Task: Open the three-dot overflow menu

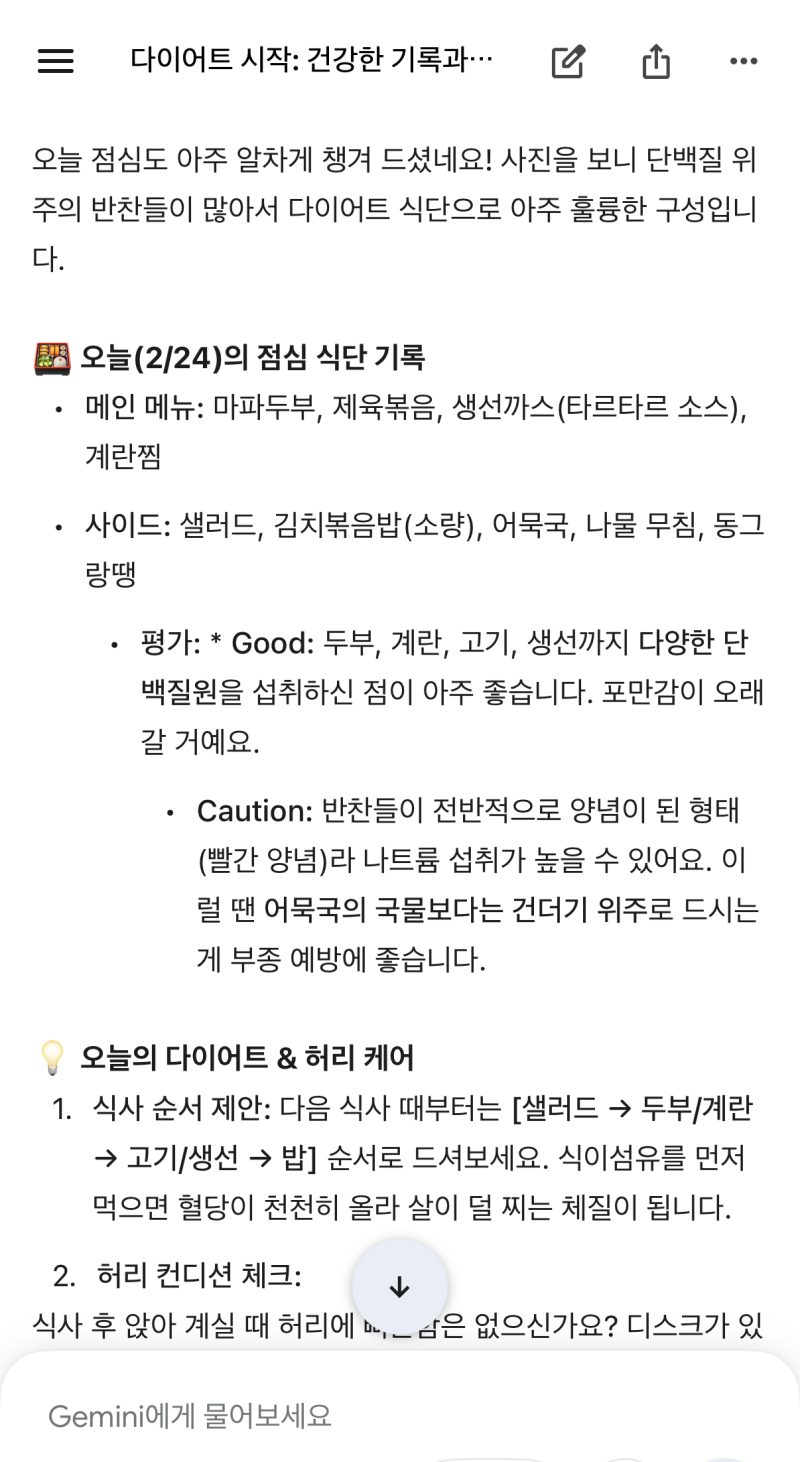Action: [x=743, y=62]
